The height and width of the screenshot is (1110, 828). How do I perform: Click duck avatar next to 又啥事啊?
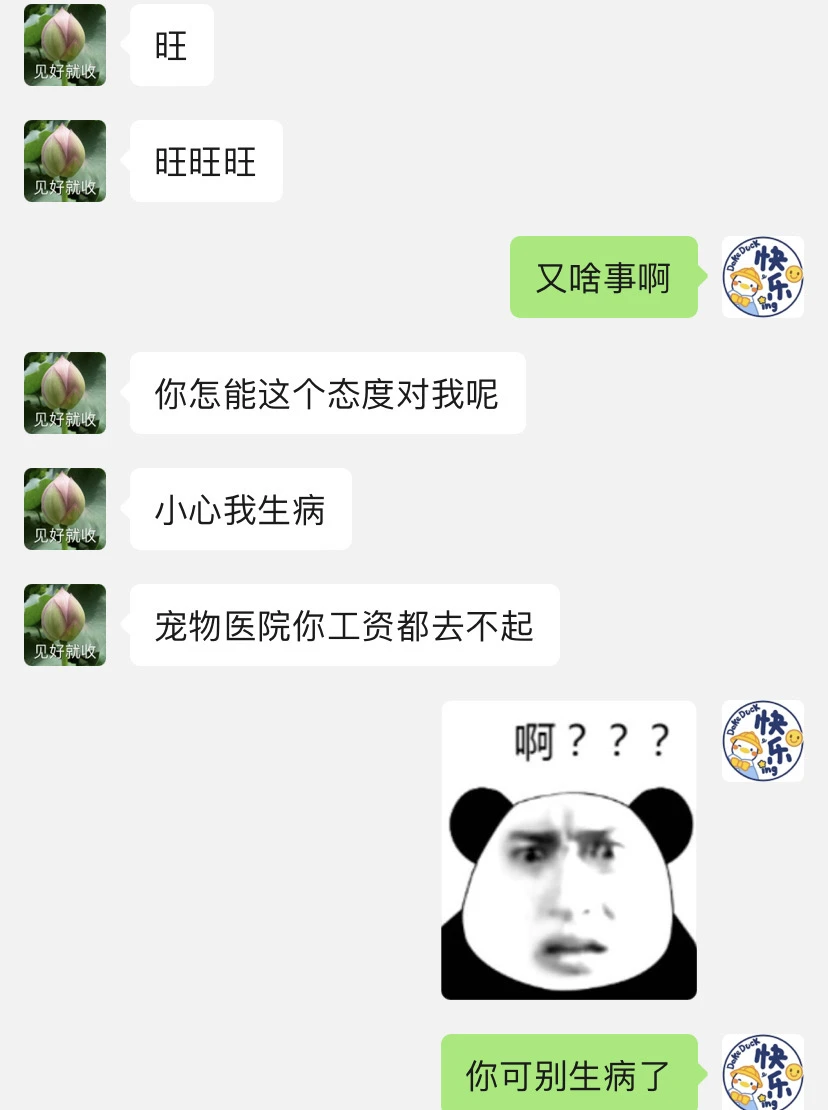coord(762,277)
